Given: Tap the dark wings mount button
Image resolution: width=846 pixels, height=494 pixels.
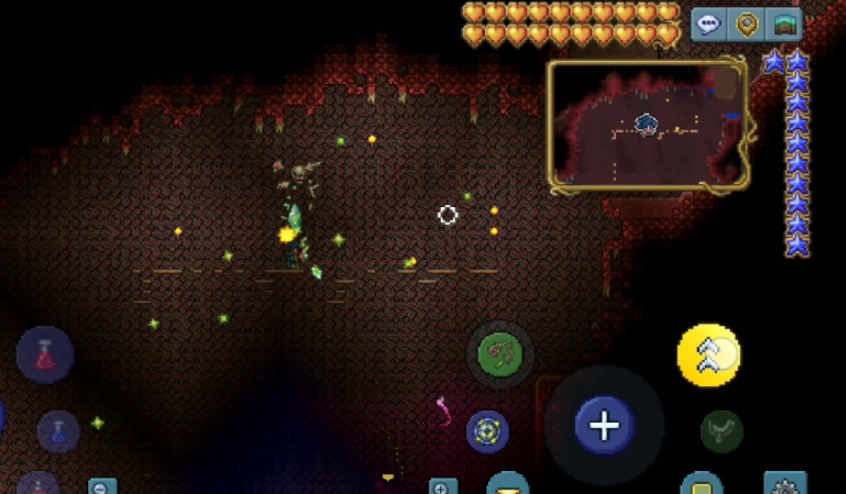Looking at the screenshot, I should click(721, 431).
